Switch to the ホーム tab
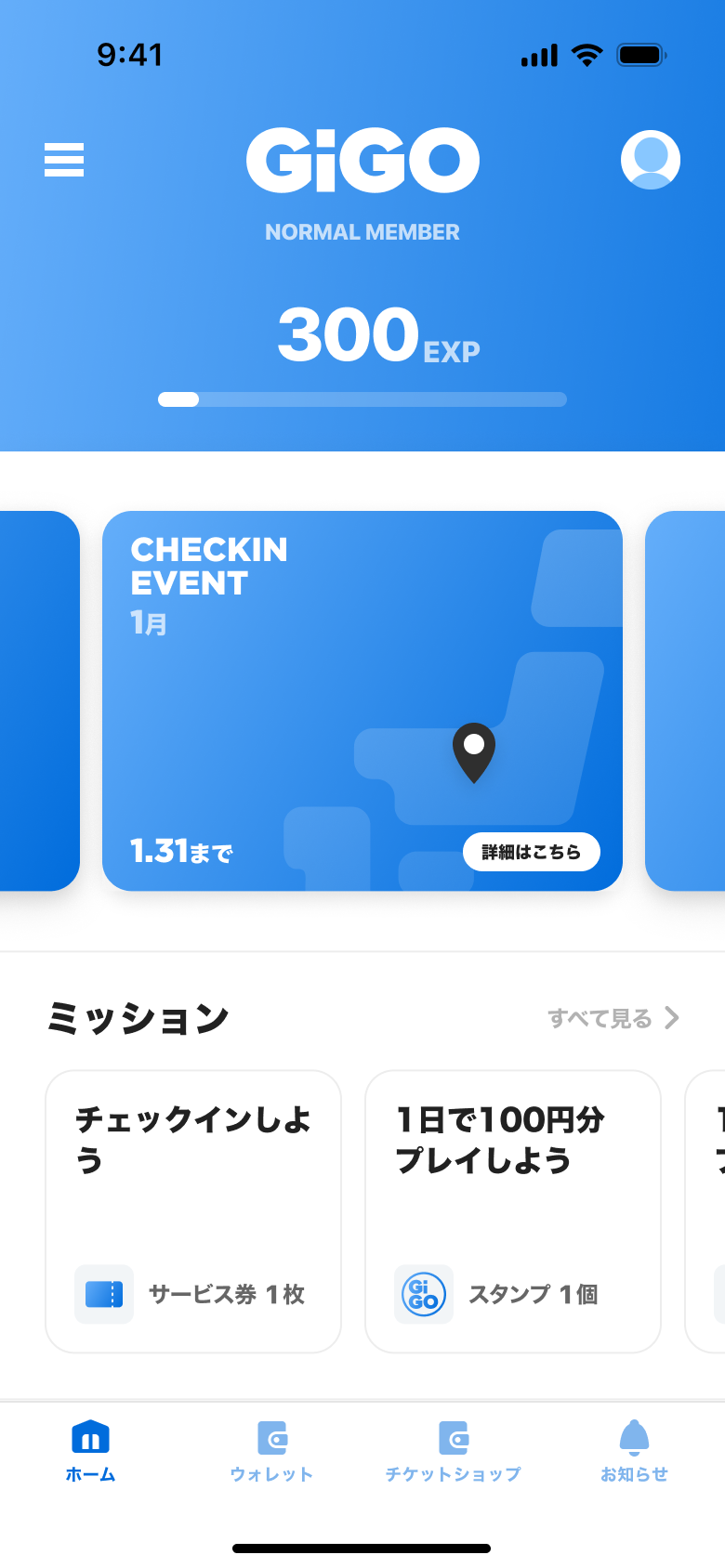Screen dimensions: 725x1568 (x=90, y=1451)
